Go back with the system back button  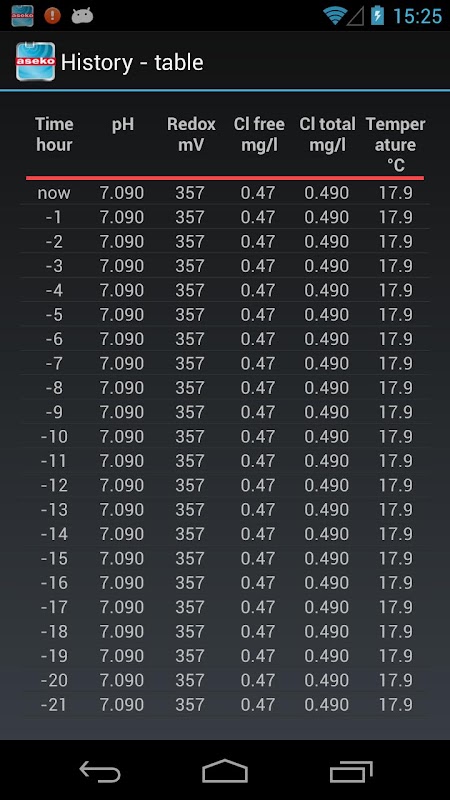tap(100, 771)
